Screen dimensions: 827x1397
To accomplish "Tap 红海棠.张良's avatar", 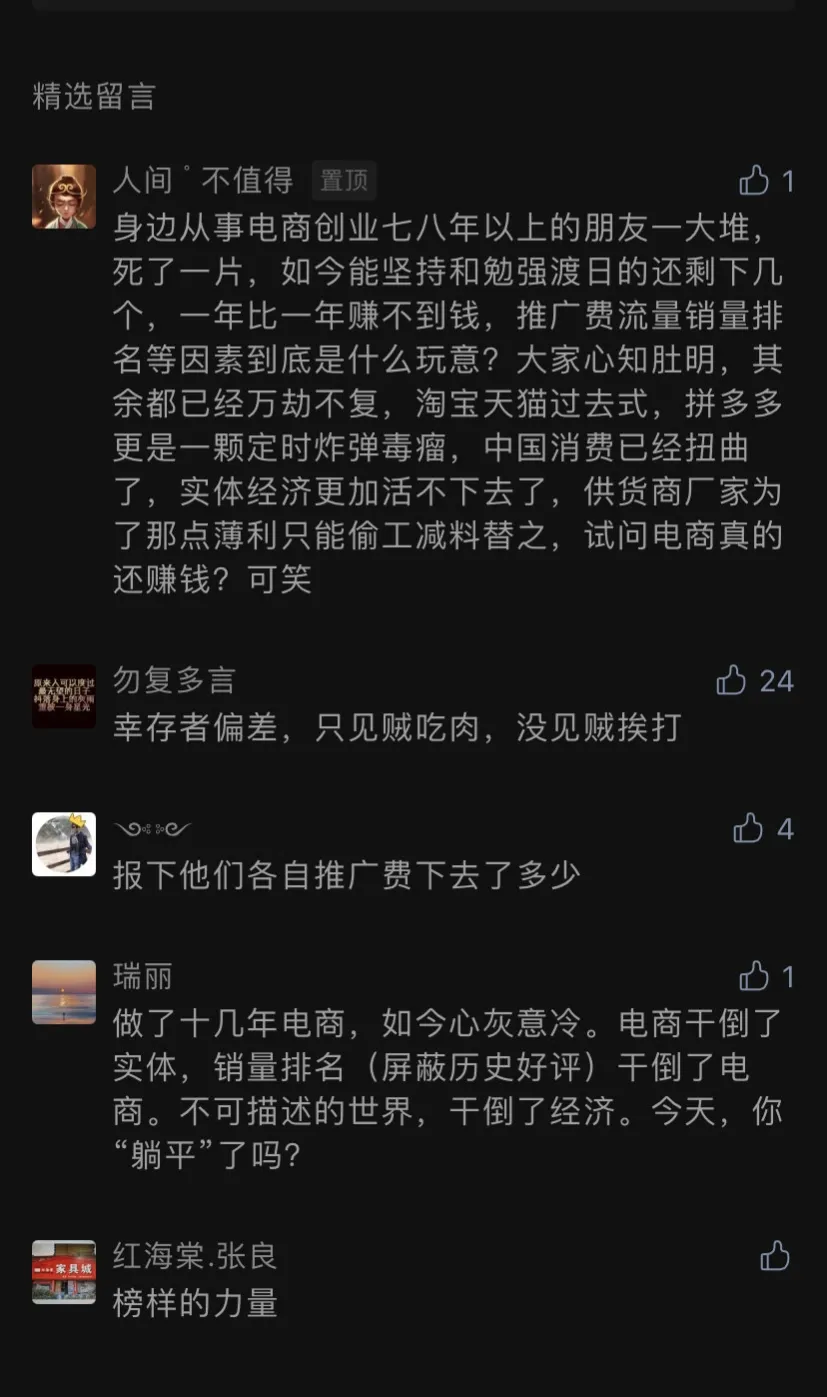I will pos(64,1272).
